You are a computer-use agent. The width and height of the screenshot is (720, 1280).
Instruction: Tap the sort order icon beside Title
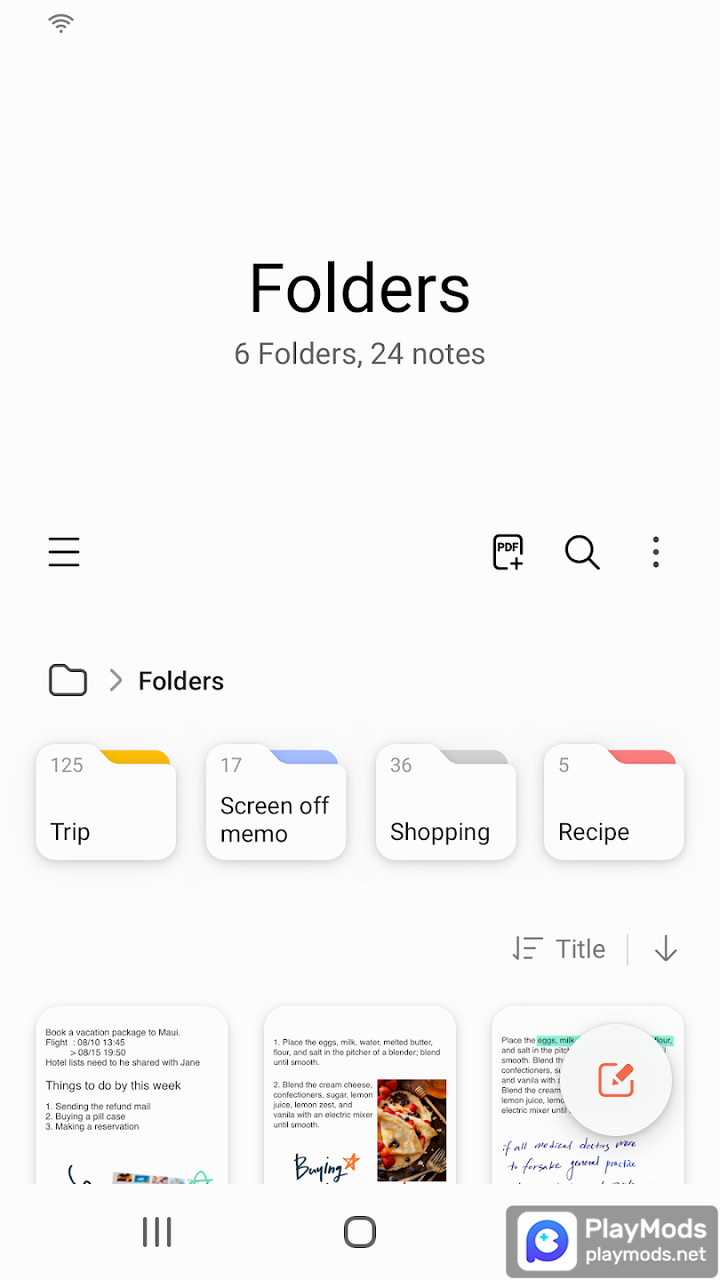(527, 948)
